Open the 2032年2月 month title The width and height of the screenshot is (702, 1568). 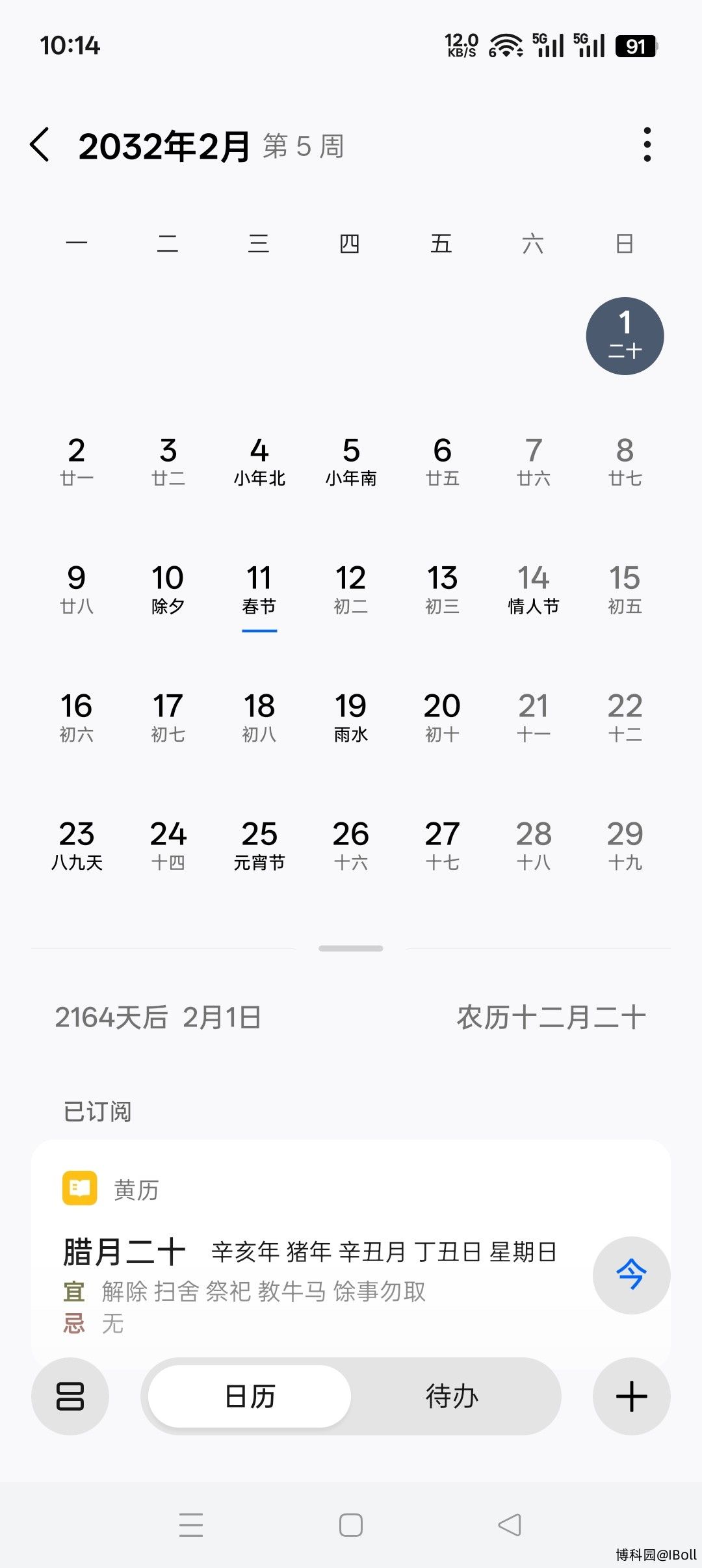tap(164, 146)
